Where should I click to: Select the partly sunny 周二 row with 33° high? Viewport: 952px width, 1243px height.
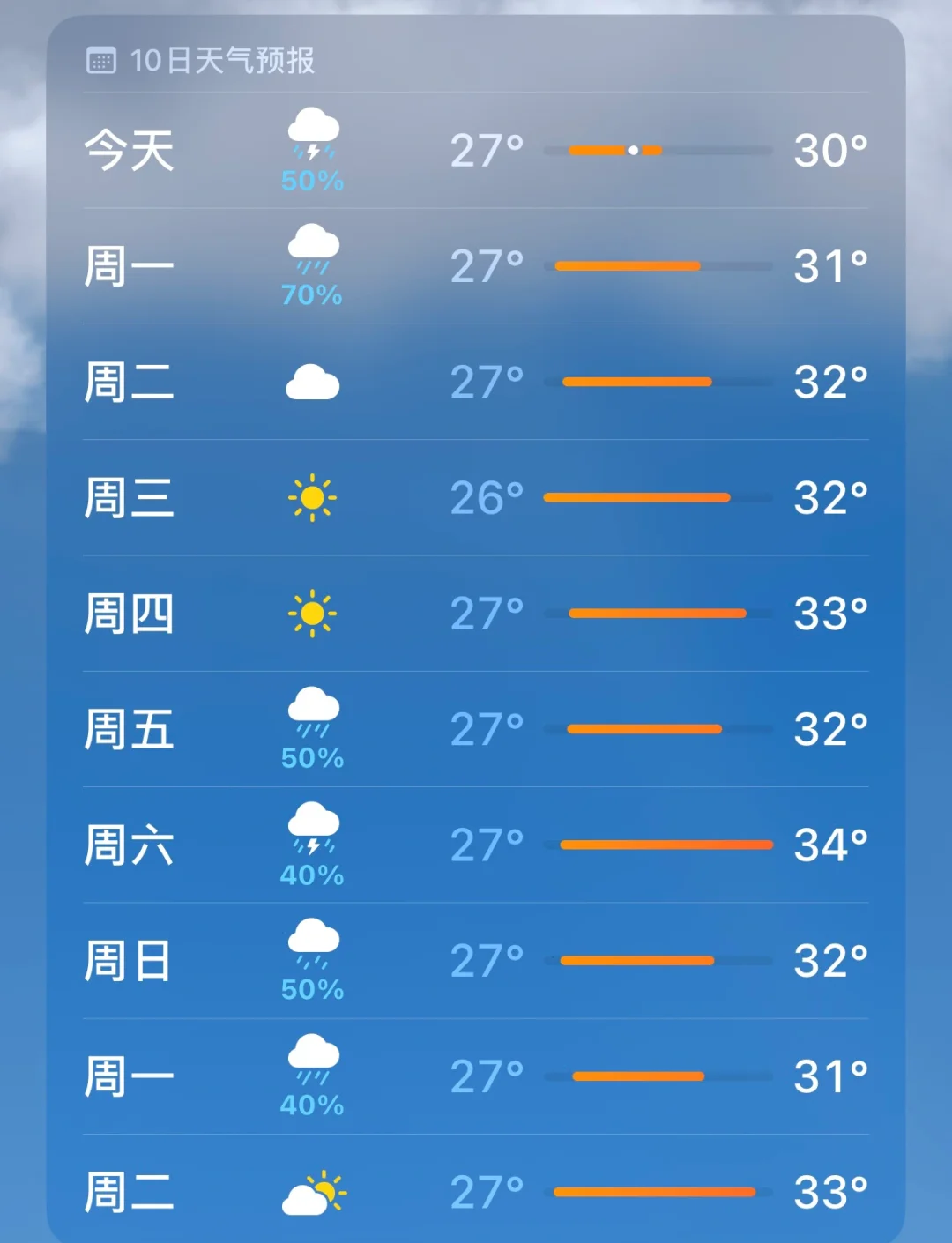tap(476, 1192)
